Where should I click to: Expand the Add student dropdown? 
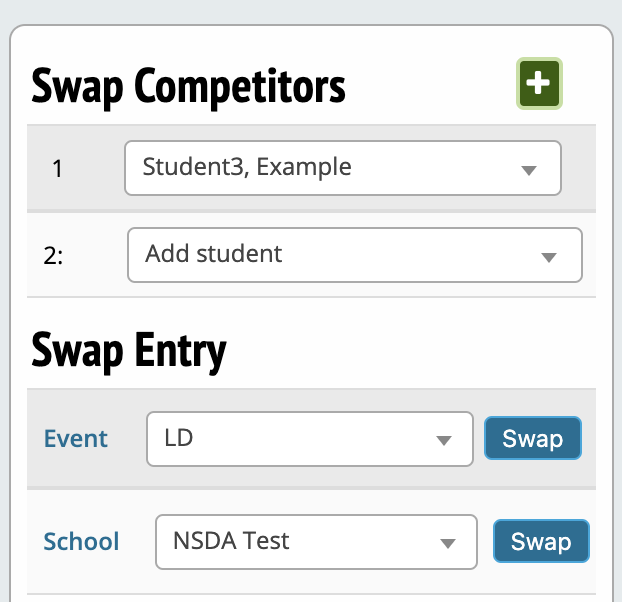coord(354,255)
